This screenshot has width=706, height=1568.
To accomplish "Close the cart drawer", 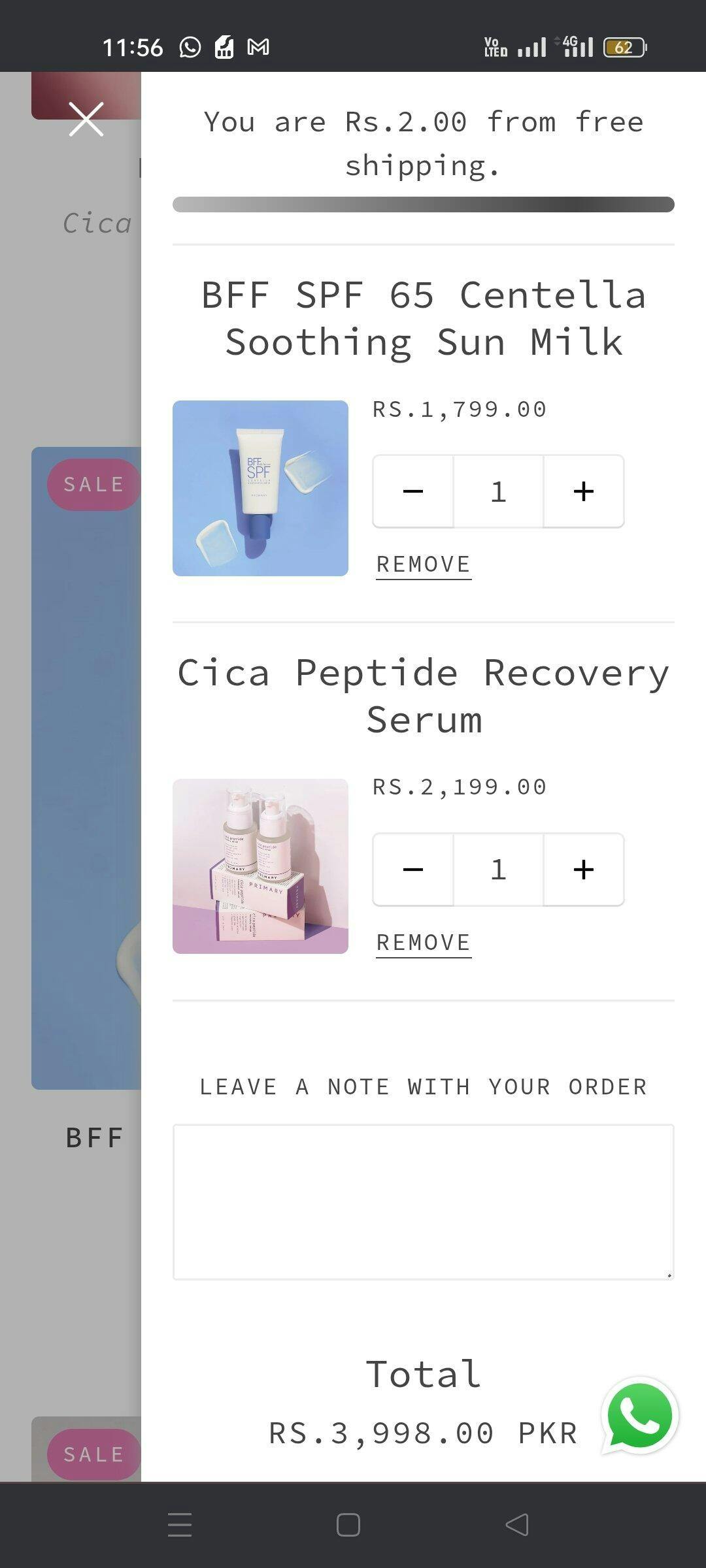I will 86,119.
